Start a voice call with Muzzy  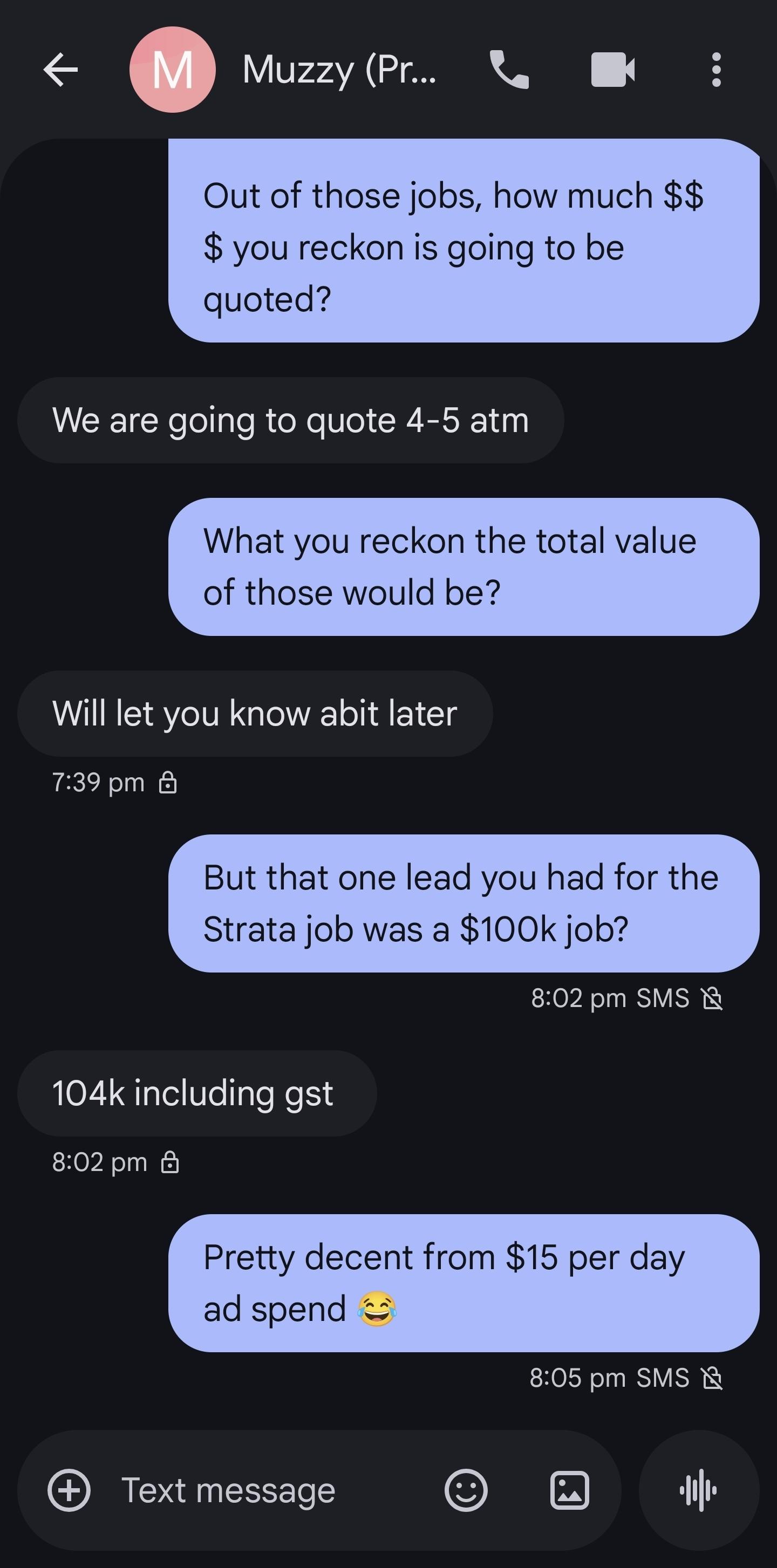[x=509, y=70]
